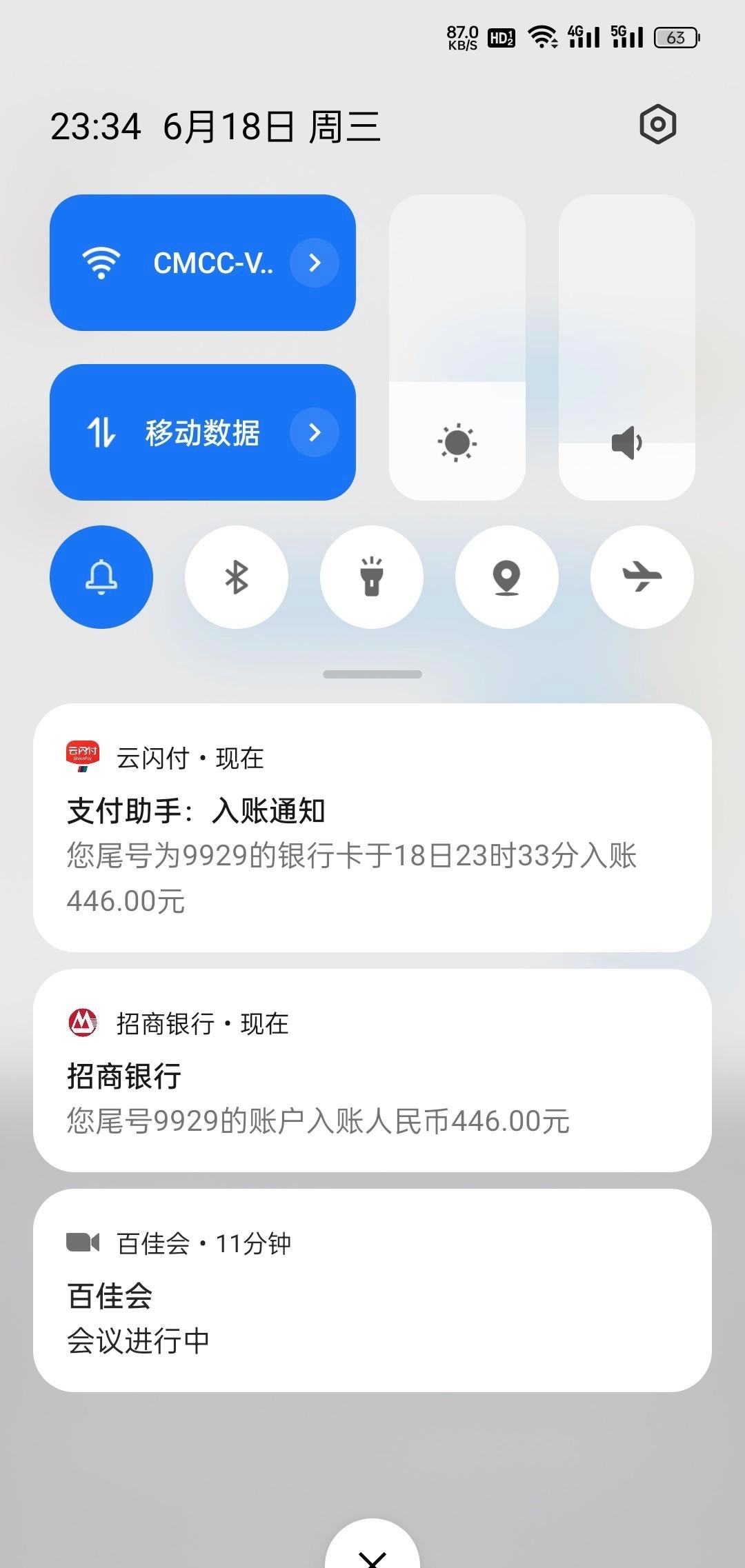The width and height of the screenshot is (745, 1568).
Task: Turn on Bluetooth
Action: (x=237, y=577)
